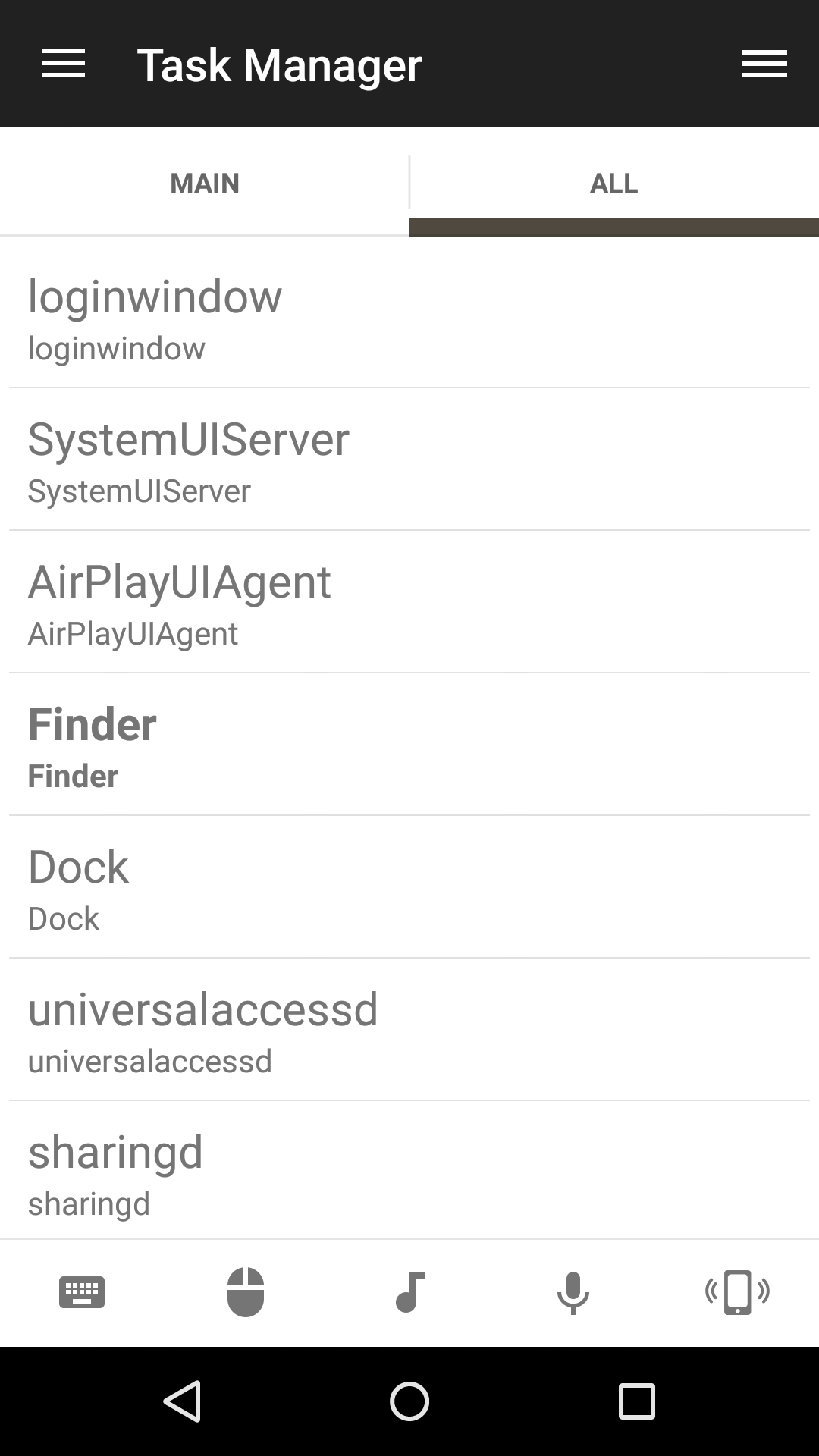
Task: Select the Dock process
Action: click(409, 887)
